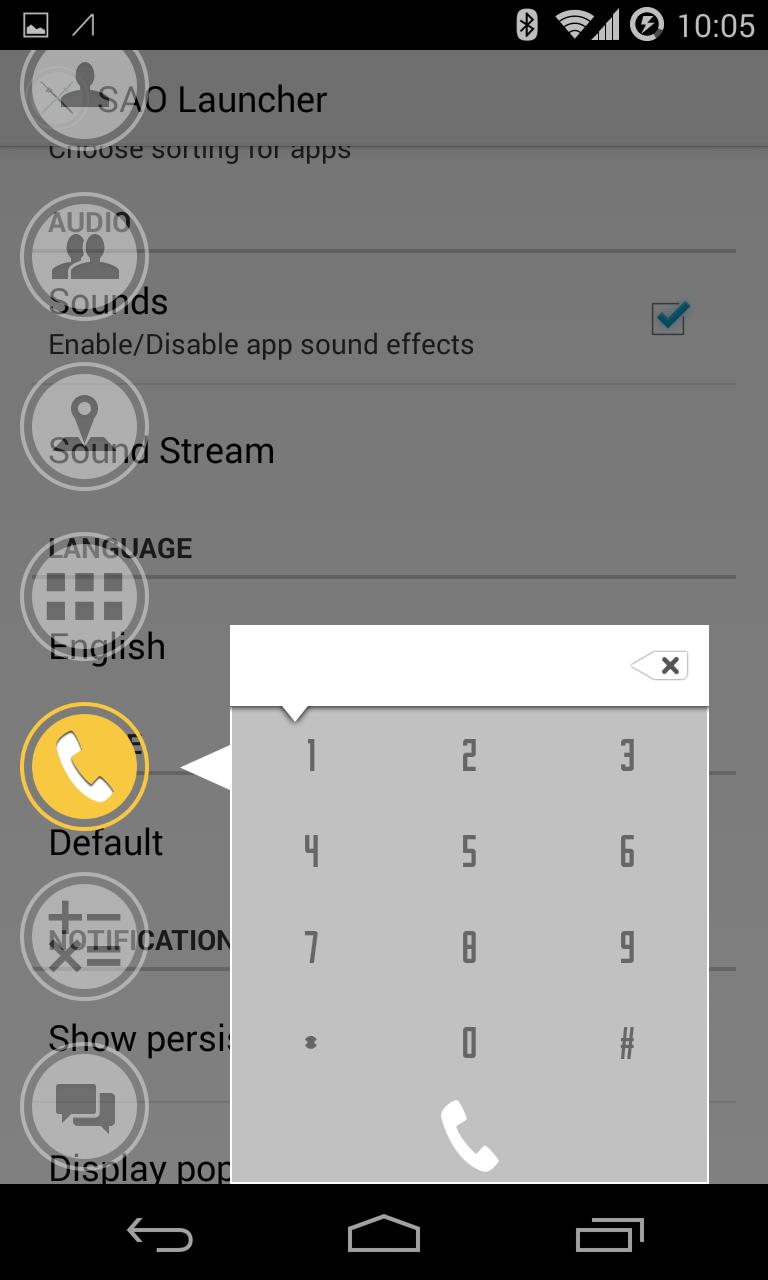Screen dimensions: 768x1280
Task: Tap the highlighted yellow phone icon
Action: coord(85,766)
